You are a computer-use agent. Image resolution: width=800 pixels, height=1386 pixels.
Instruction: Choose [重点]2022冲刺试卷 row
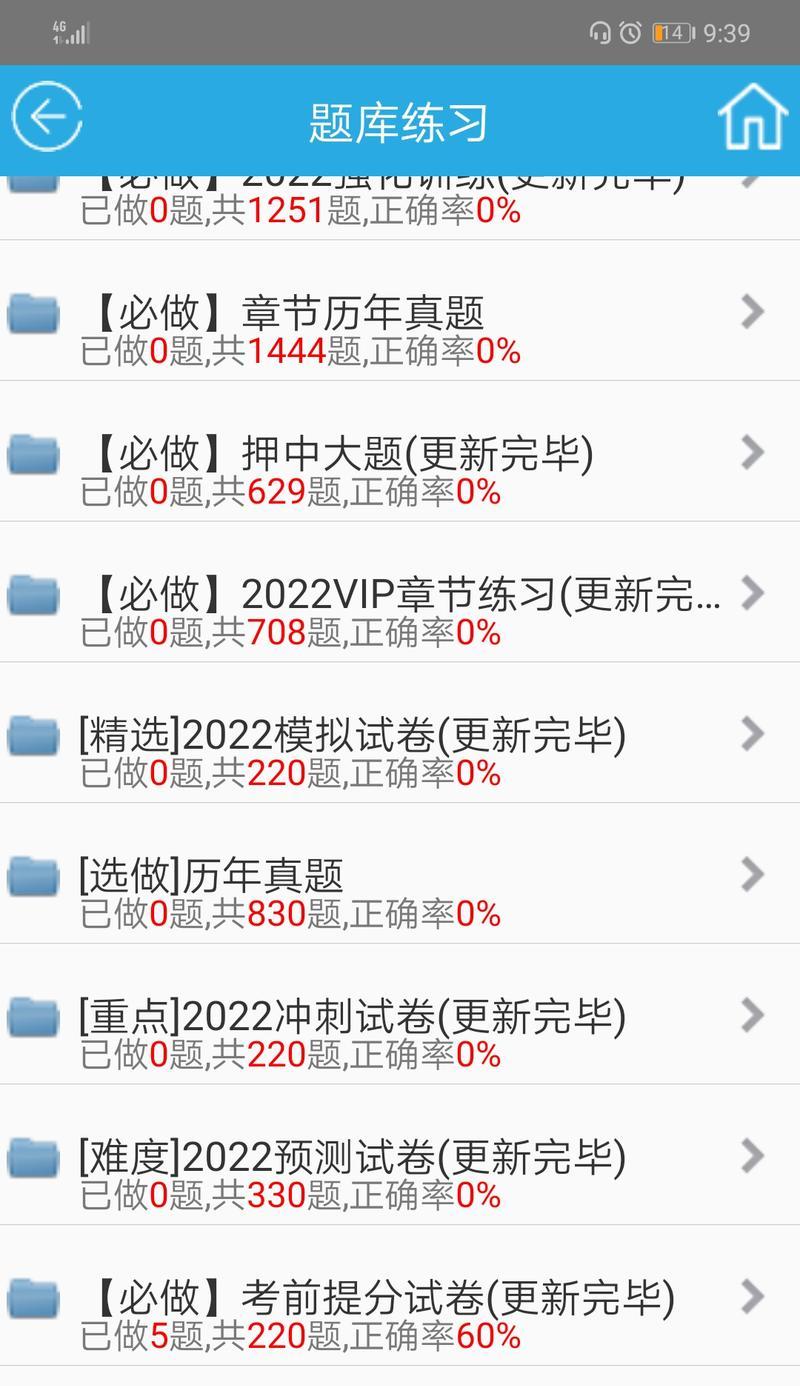click(x=400, y=1015)
